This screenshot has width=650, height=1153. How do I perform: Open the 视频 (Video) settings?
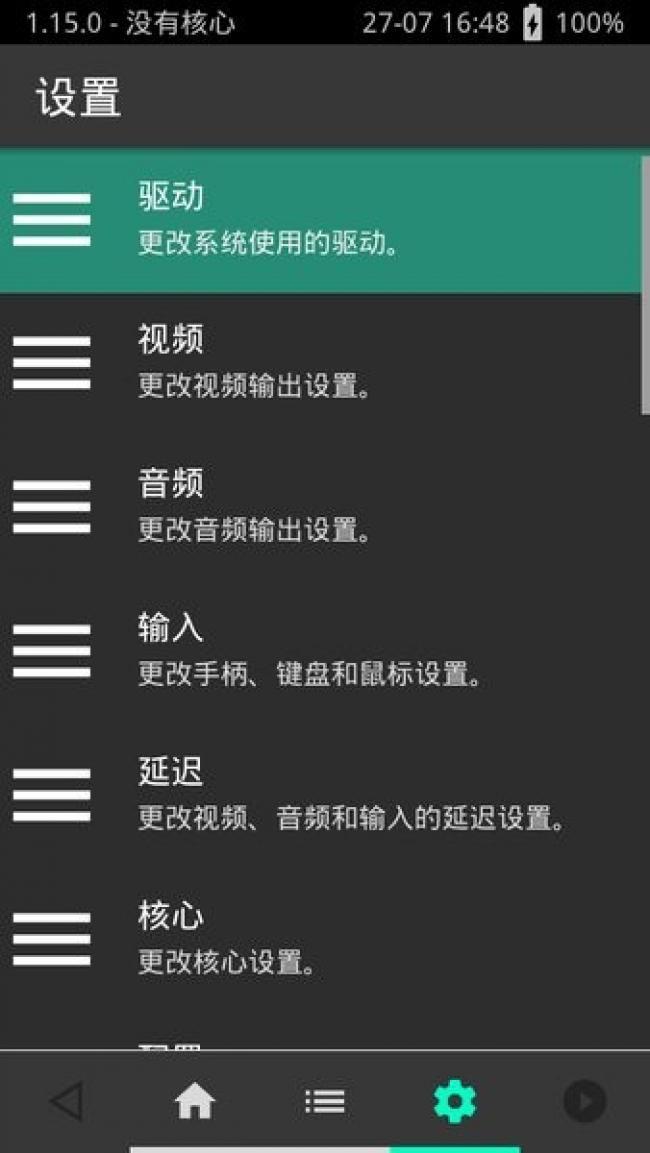pyautogui.click(x=320, y=364)
